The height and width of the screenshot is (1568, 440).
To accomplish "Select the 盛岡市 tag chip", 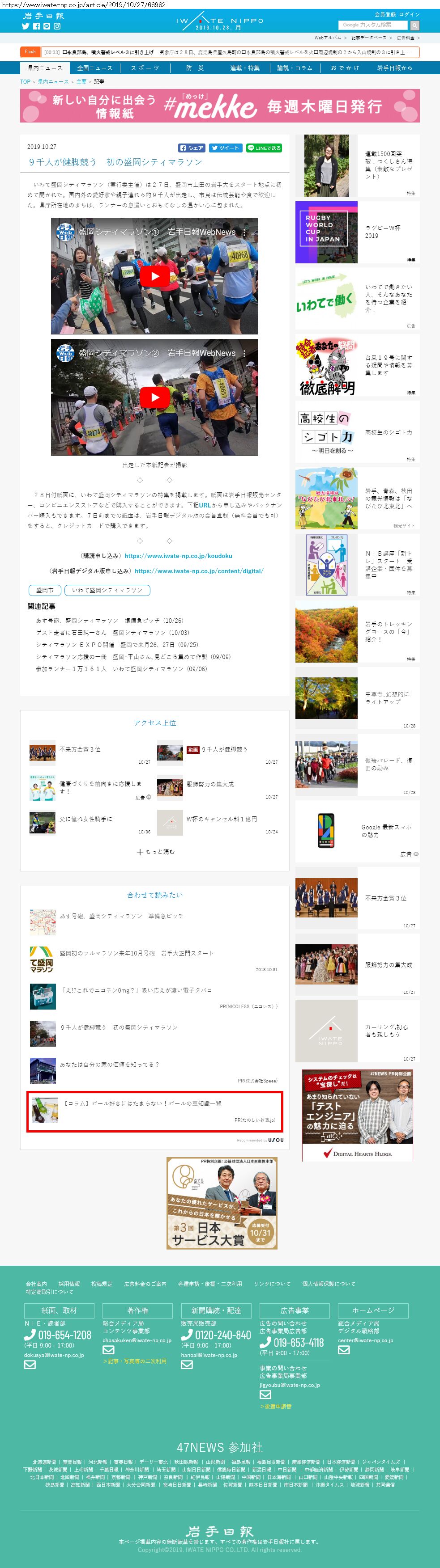I will pyautogui.click(x=44, y=590).
